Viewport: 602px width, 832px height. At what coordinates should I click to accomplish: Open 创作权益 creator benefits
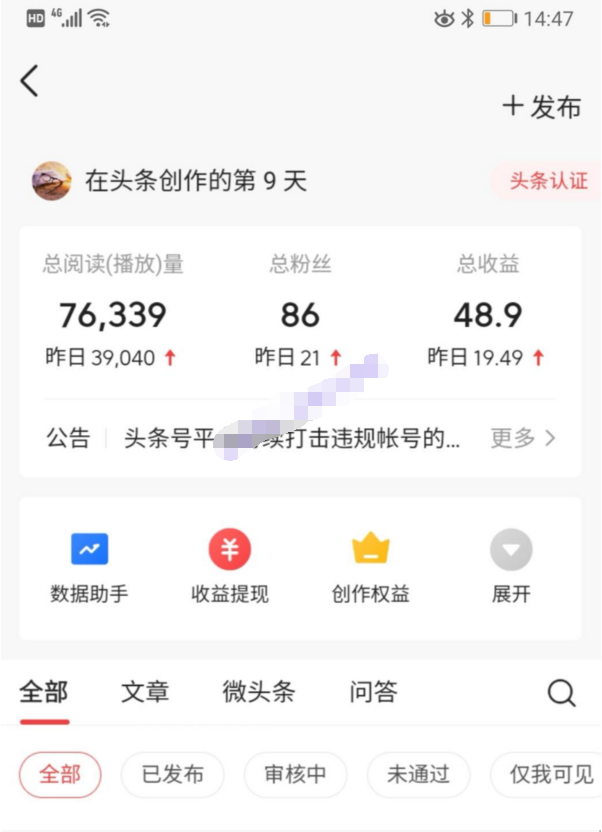(x=370, y=567)
